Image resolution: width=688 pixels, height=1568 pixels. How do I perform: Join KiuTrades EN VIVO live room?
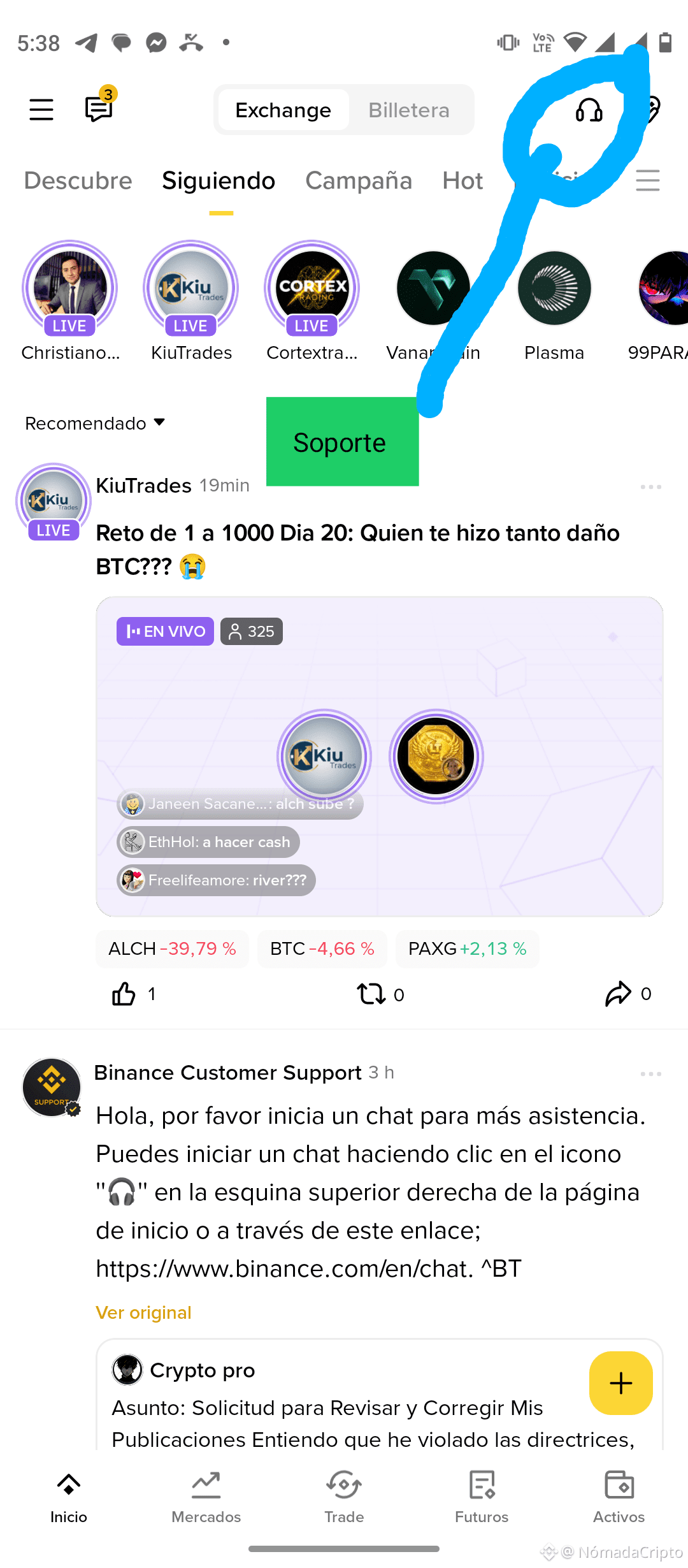click(380, 756)
